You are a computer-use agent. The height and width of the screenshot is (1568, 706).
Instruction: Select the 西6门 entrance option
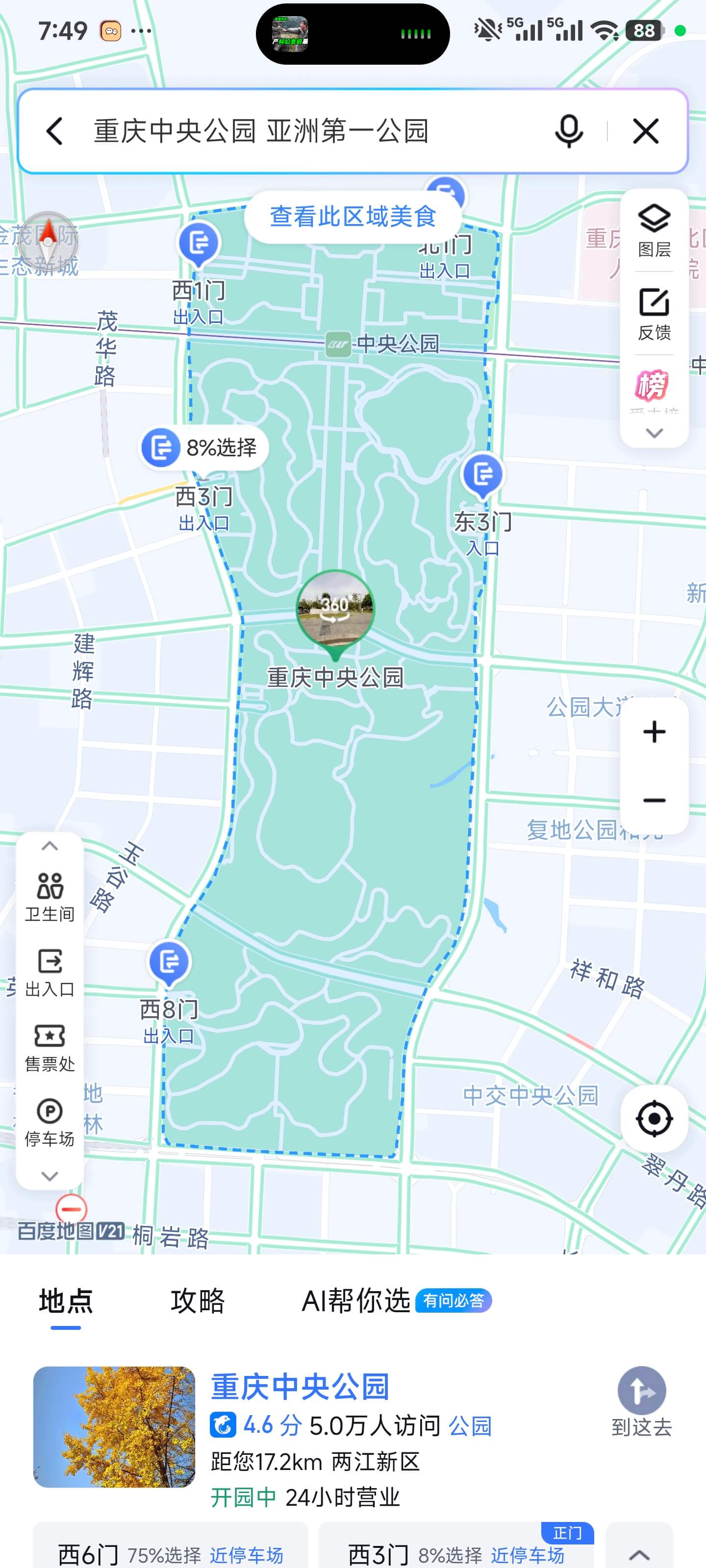[171, 1552]
